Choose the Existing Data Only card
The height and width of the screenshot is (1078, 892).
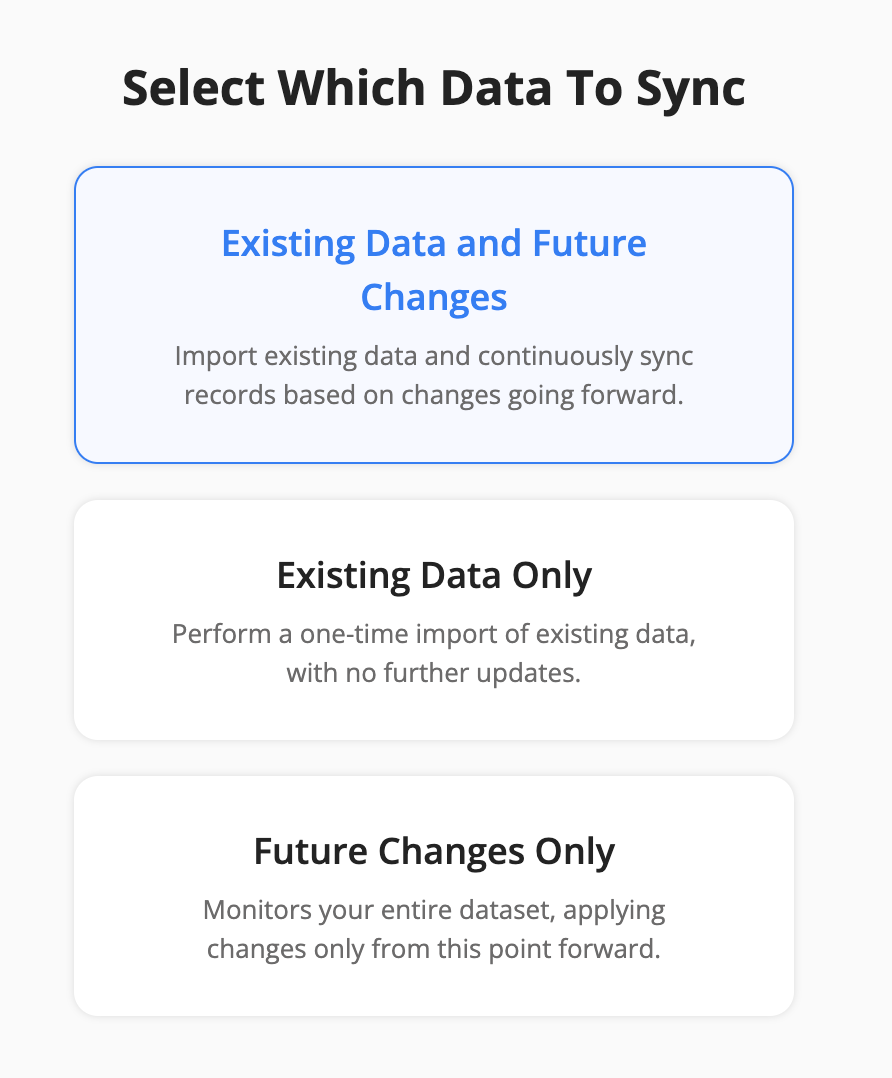(433, 620)
